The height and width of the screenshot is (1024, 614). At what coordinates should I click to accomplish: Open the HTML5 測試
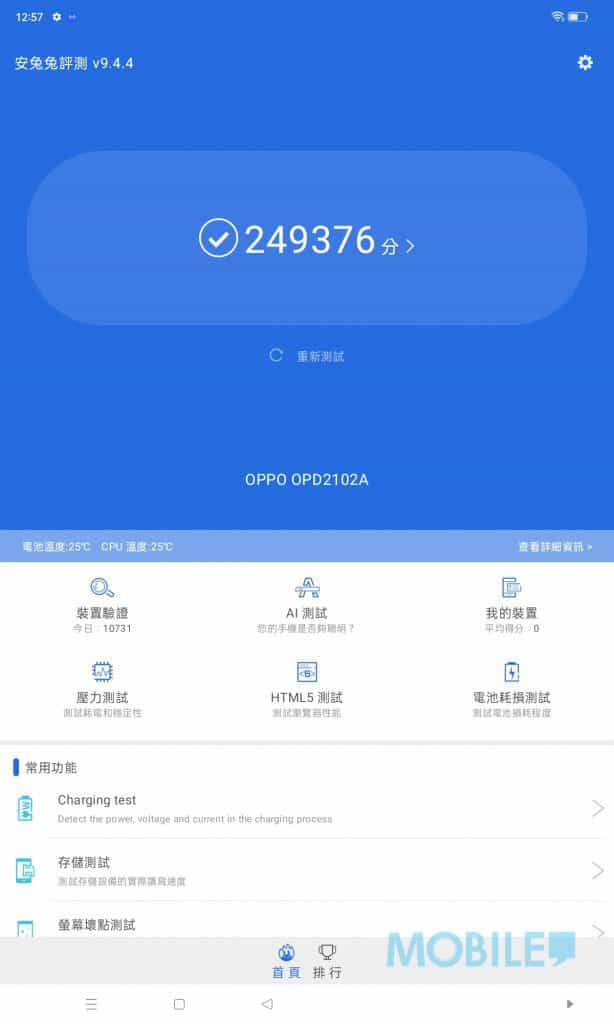[x=307, y=688]
